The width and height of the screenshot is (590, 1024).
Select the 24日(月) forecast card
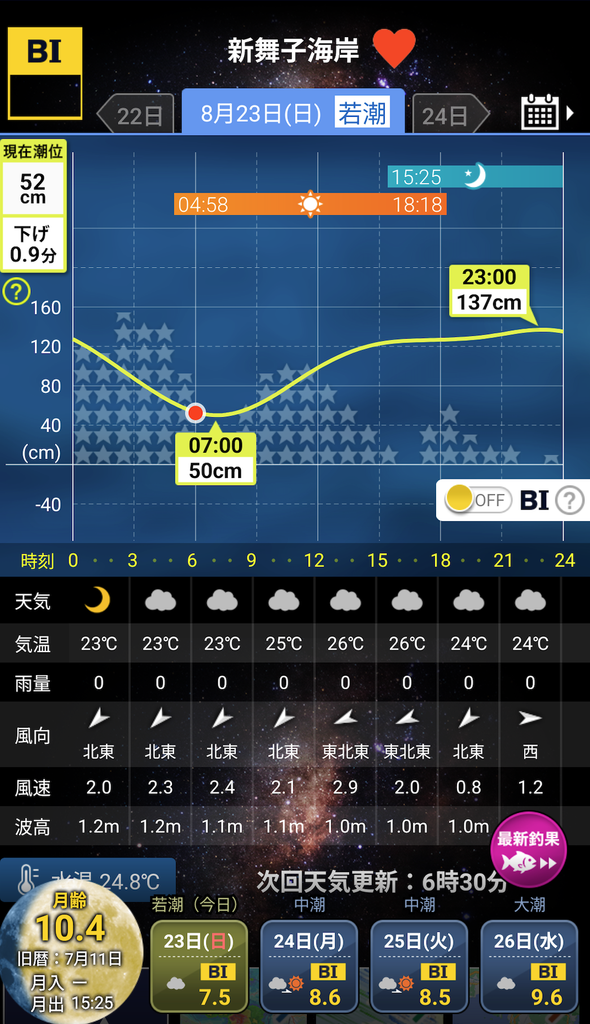pyautogui.click(x=309, y=966)
